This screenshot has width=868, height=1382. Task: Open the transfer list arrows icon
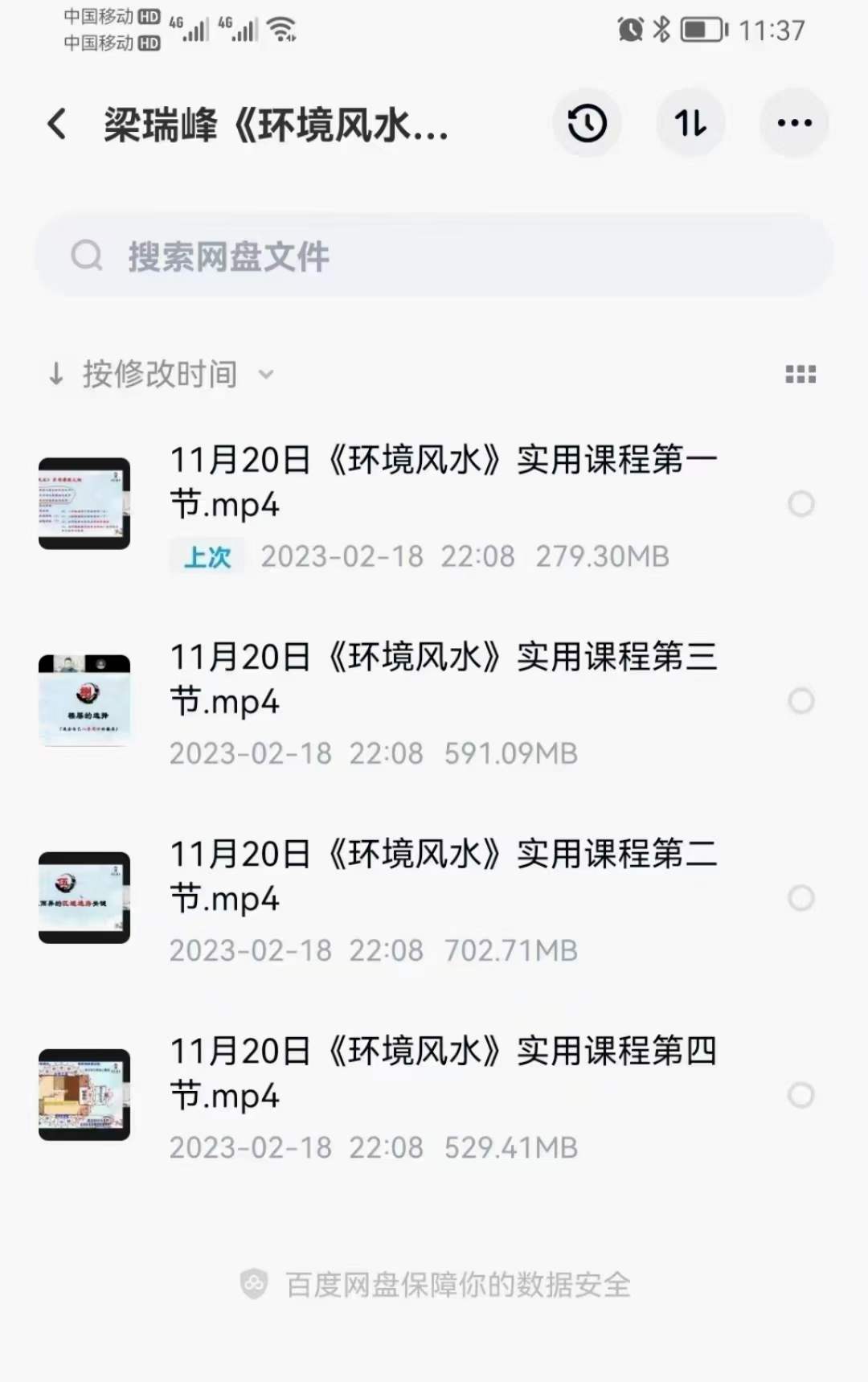point(690,124)
